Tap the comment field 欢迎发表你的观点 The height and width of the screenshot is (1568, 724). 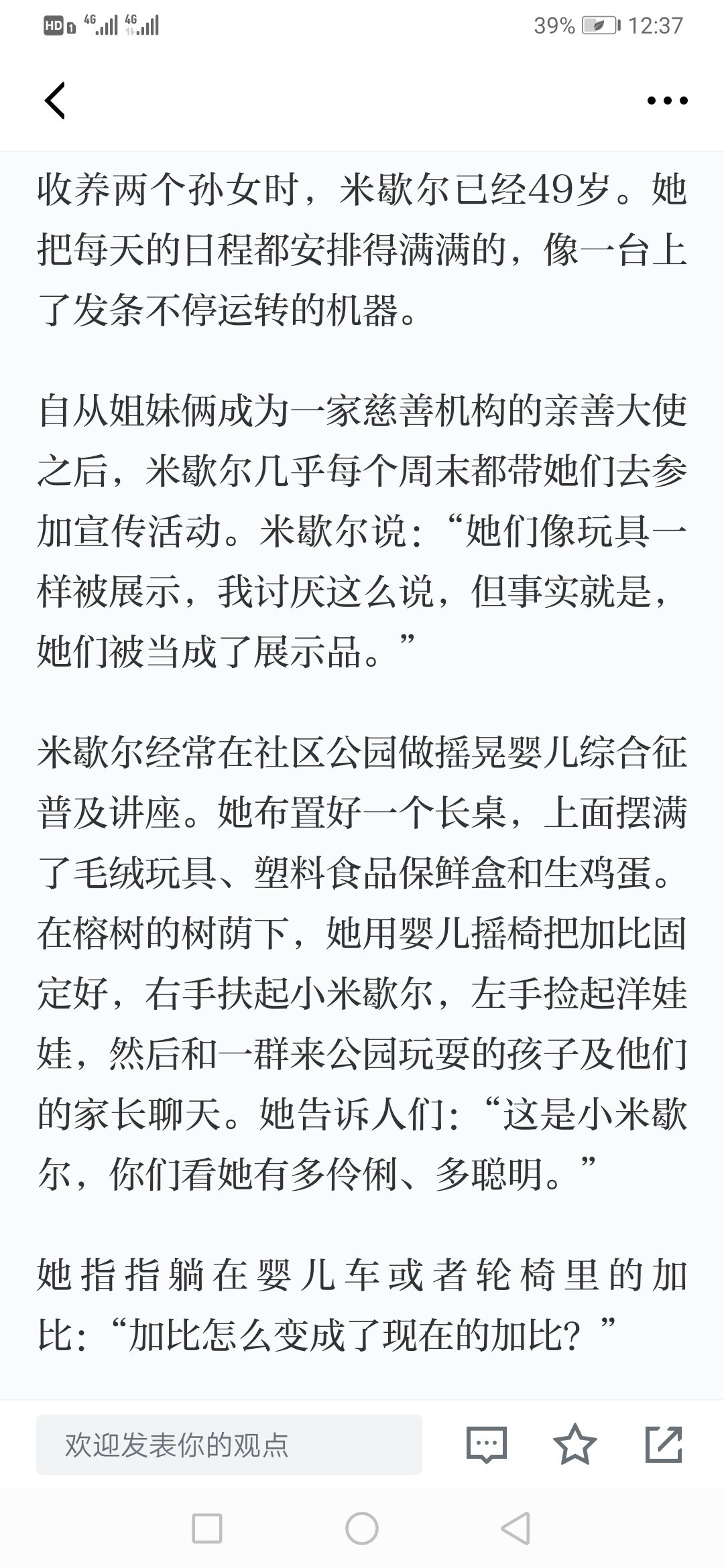pos(229,1445)
